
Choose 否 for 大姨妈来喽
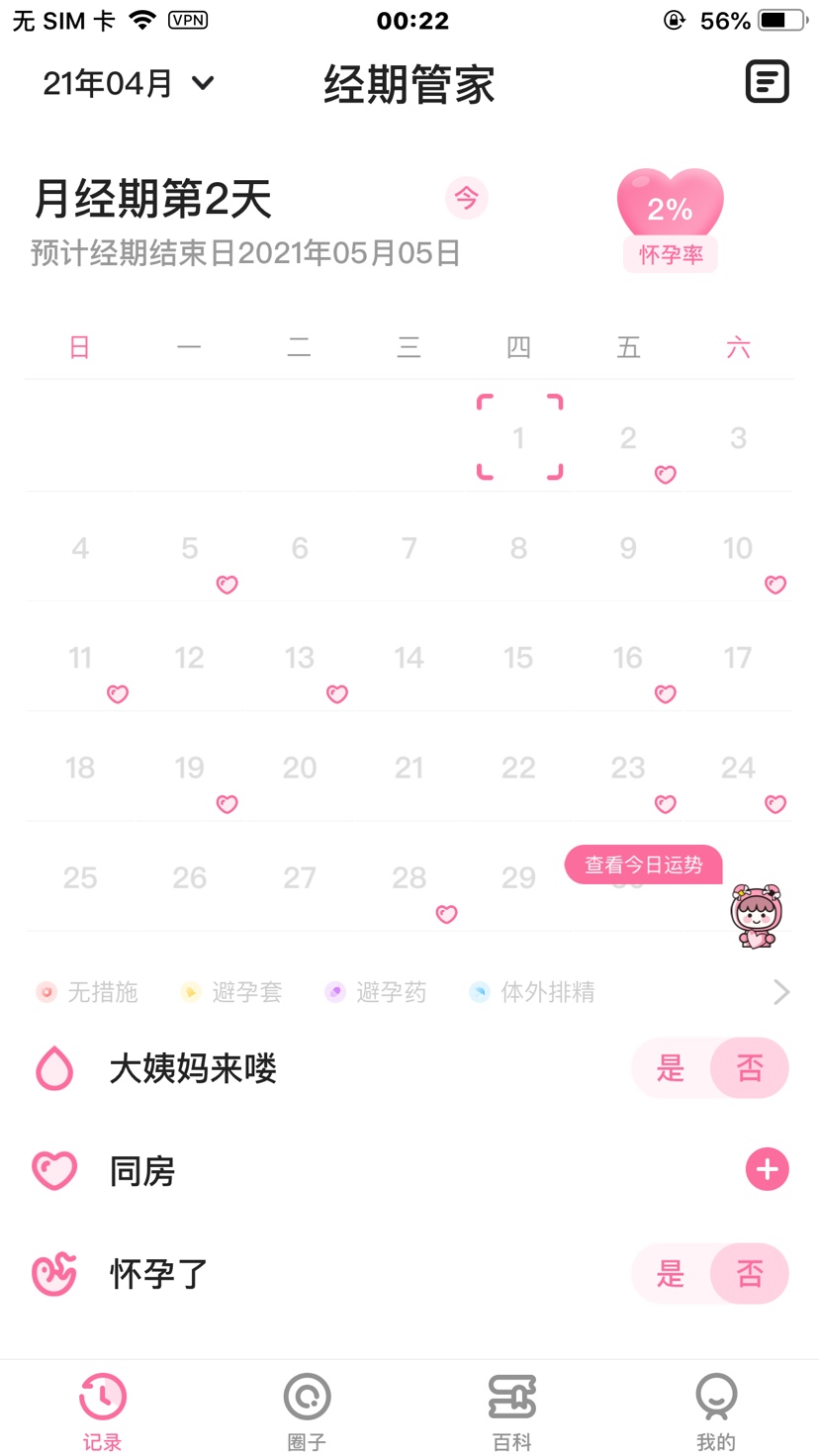[750, 1068]
